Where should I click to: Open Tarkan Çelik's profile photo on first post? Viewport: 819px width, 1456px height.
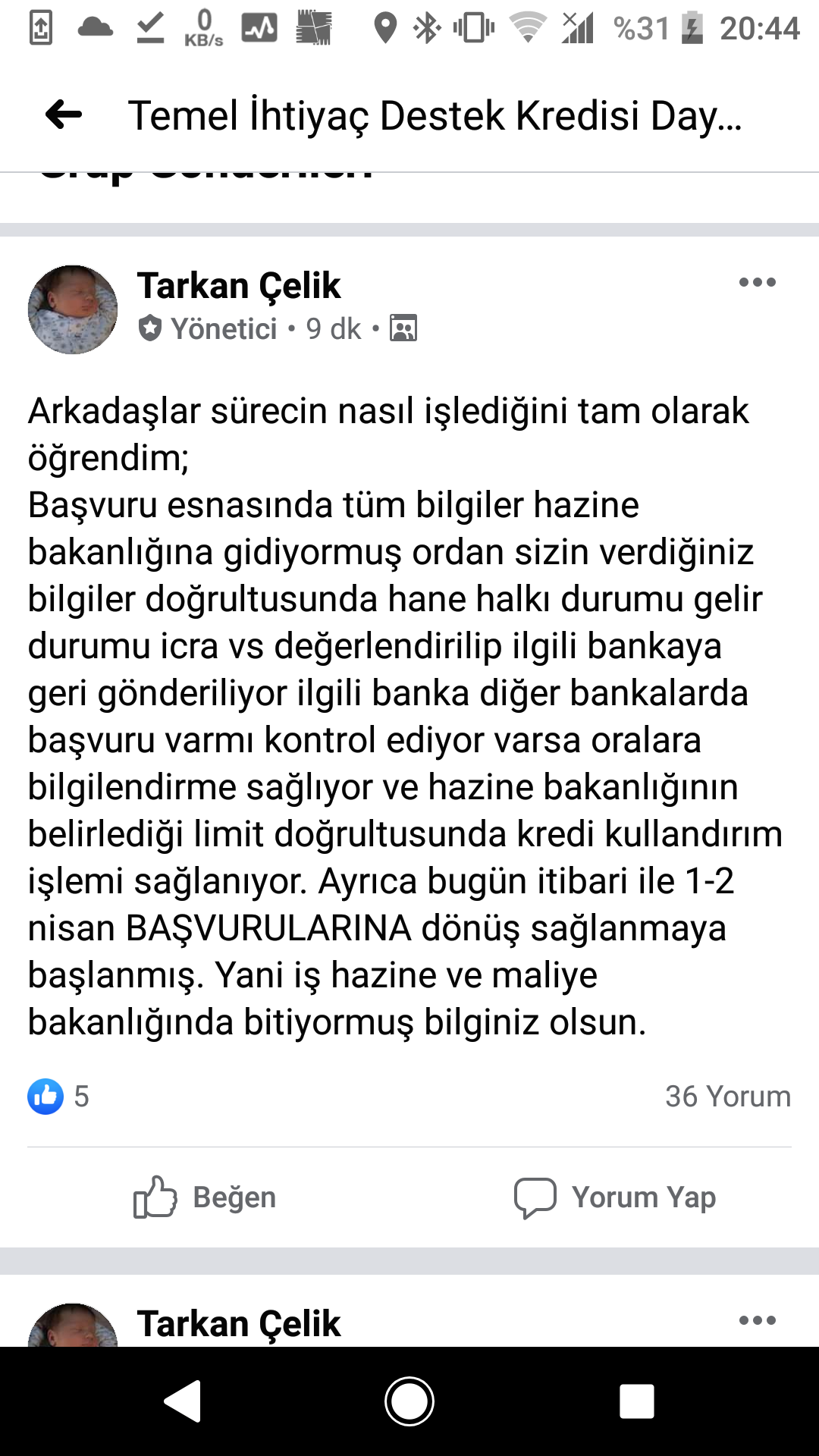point(73,309)
